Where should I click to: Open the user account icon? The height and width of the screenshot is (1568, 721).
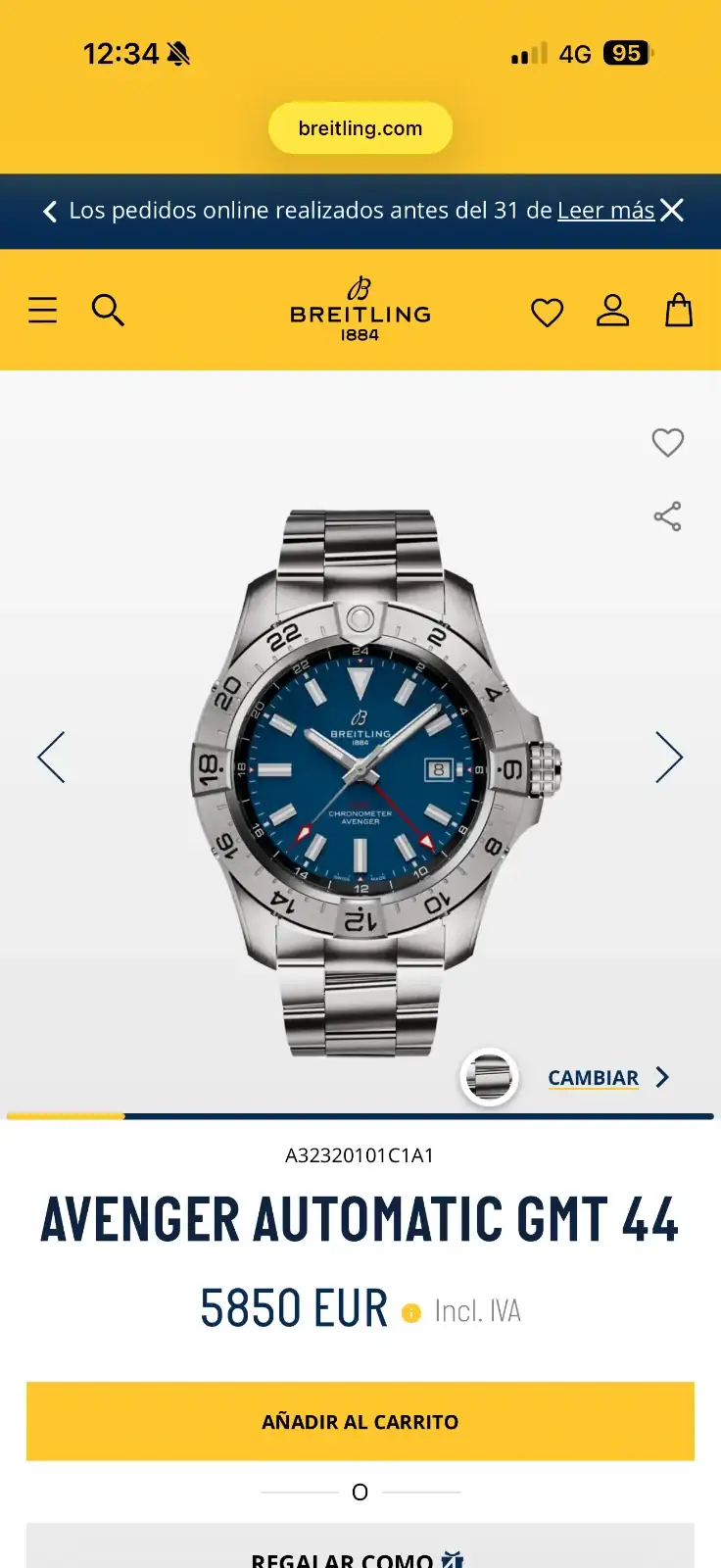click(612, 311)
